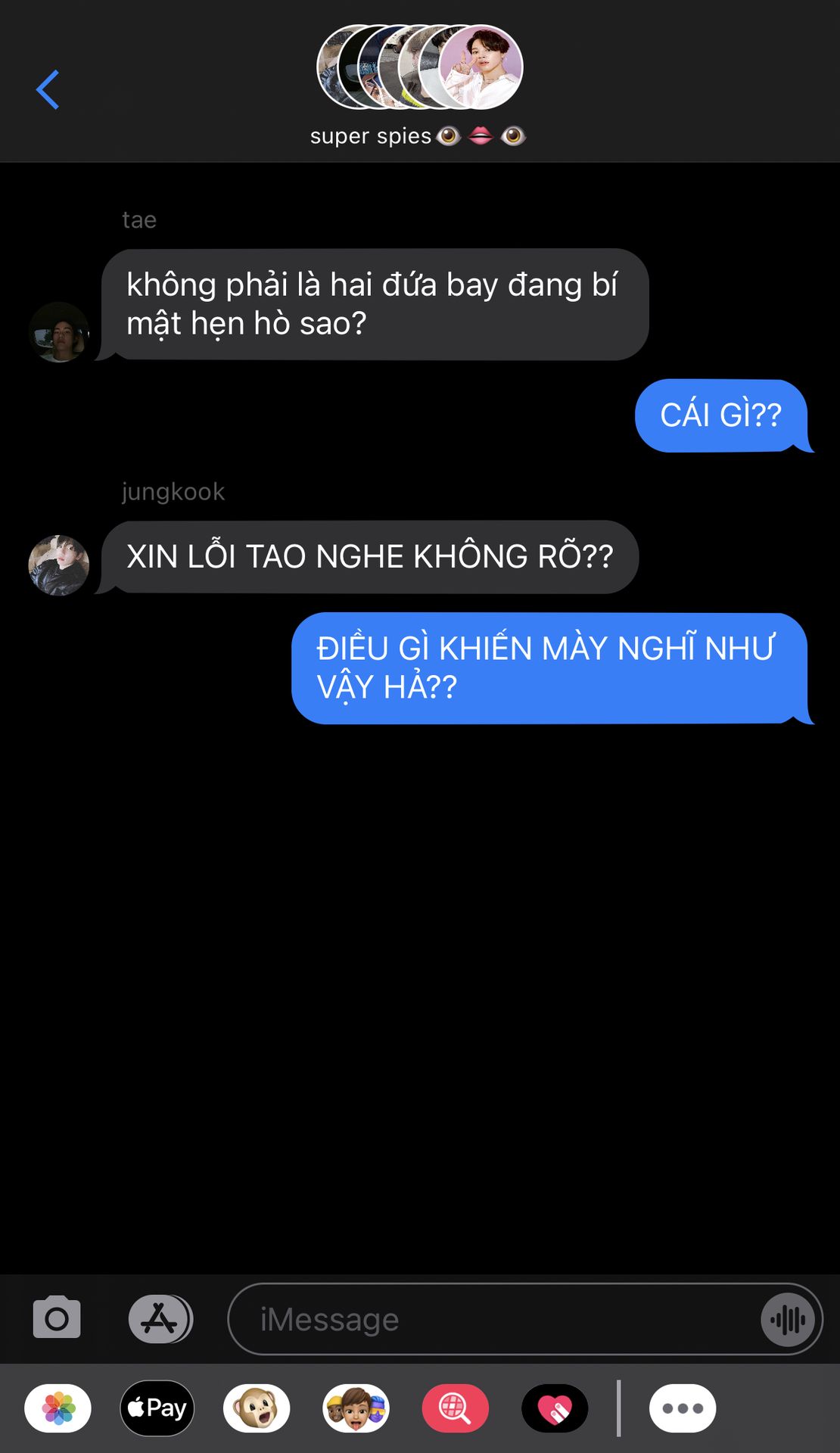Open the monkey Animoji app
Image resolution: width=840 pixels, height=1453 pixels.
pos(257,1408)
